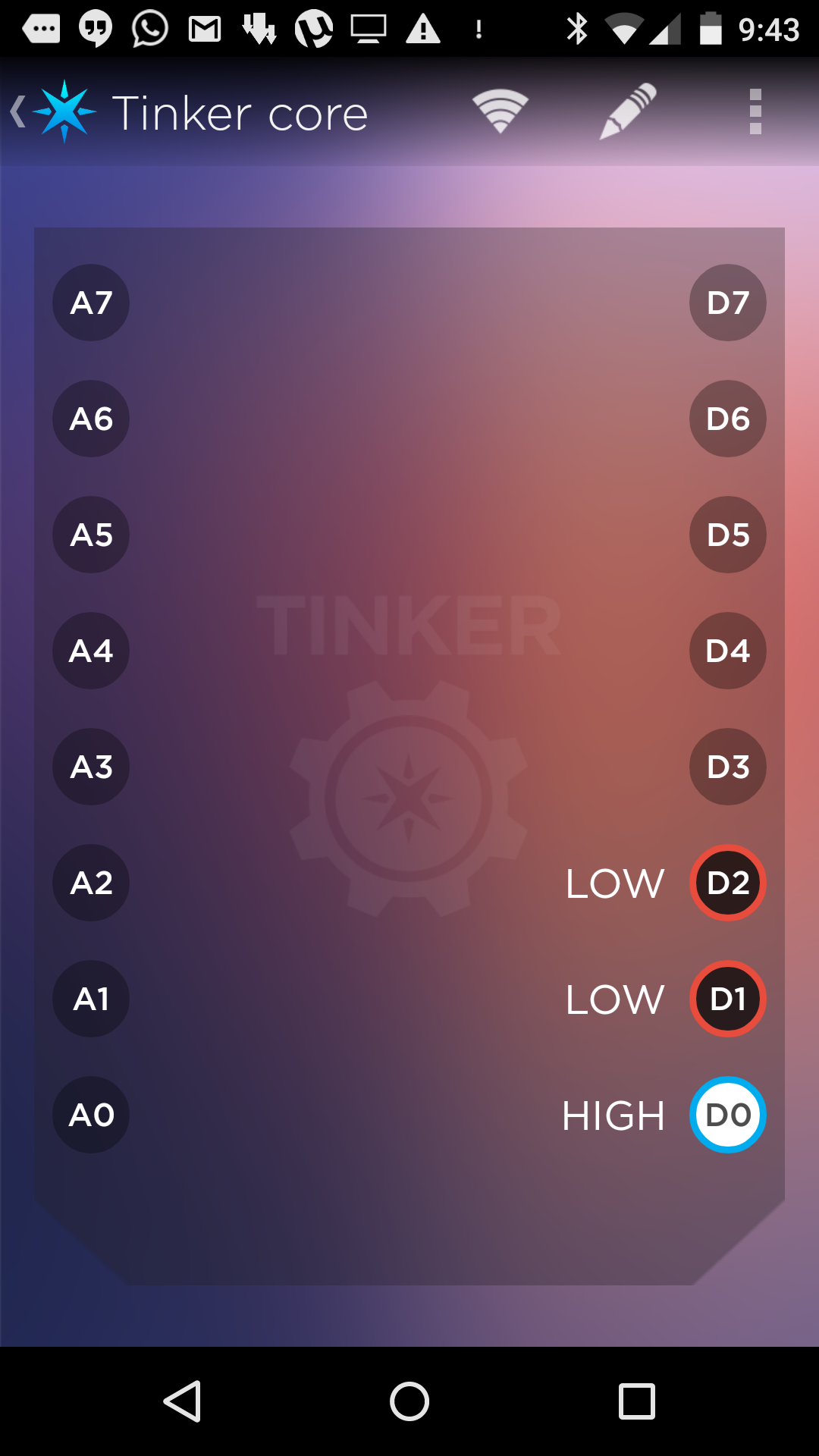Viewport: 819px width, 1456px height.
Task: Select pin D4
Action: (728, 651)
